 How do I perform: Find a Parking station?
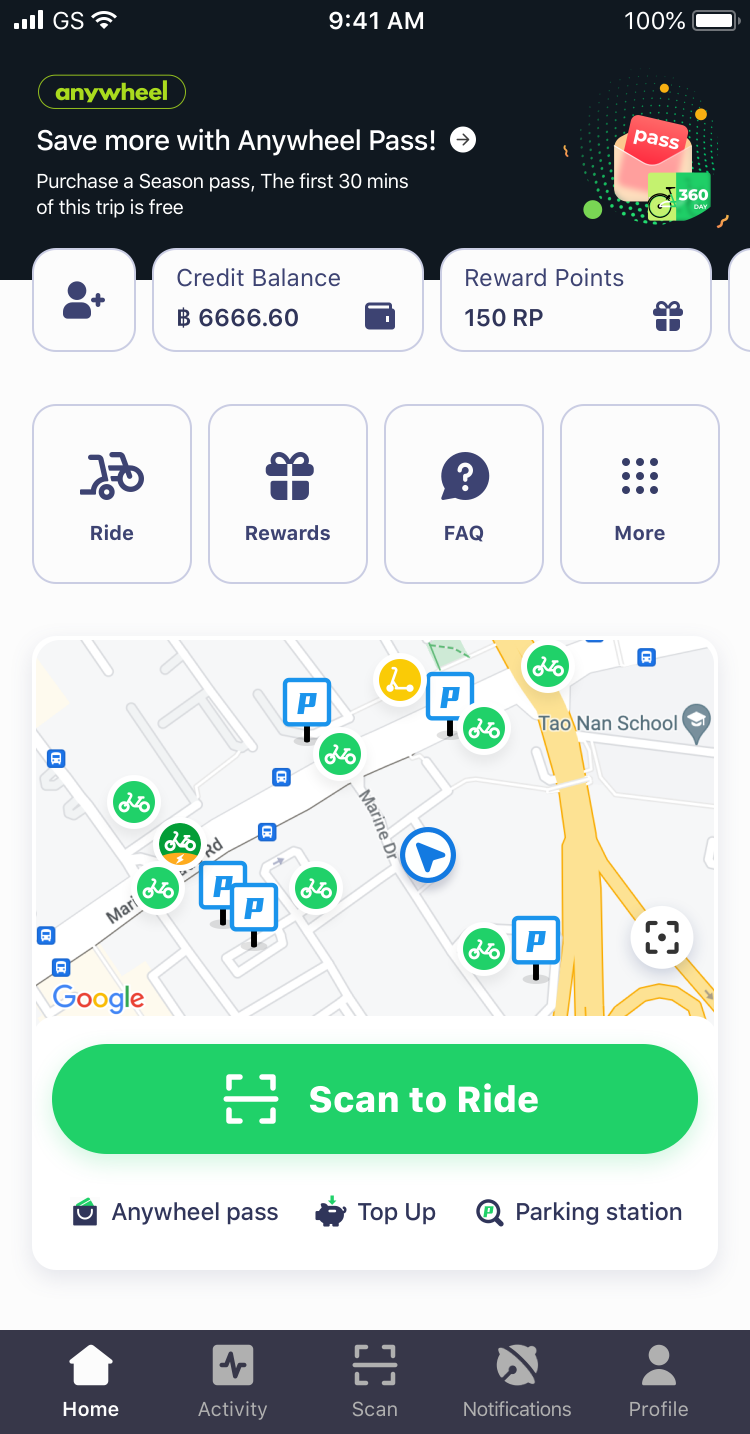[x=579, y=1212]
